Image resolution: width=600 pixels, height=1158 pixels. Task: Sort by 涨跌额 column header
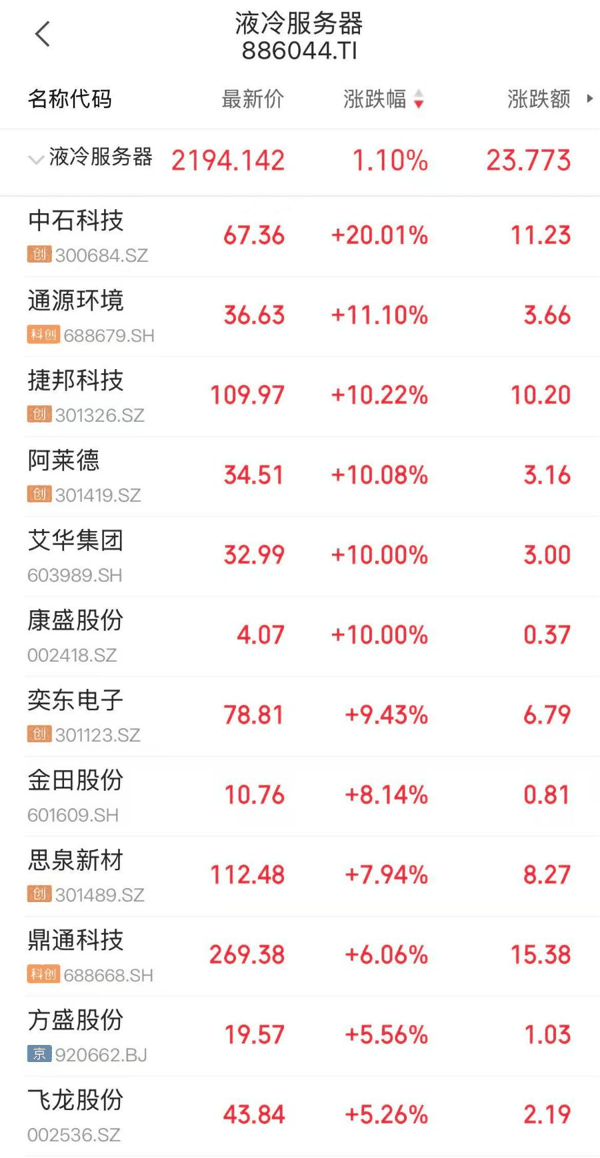[539, 99]
